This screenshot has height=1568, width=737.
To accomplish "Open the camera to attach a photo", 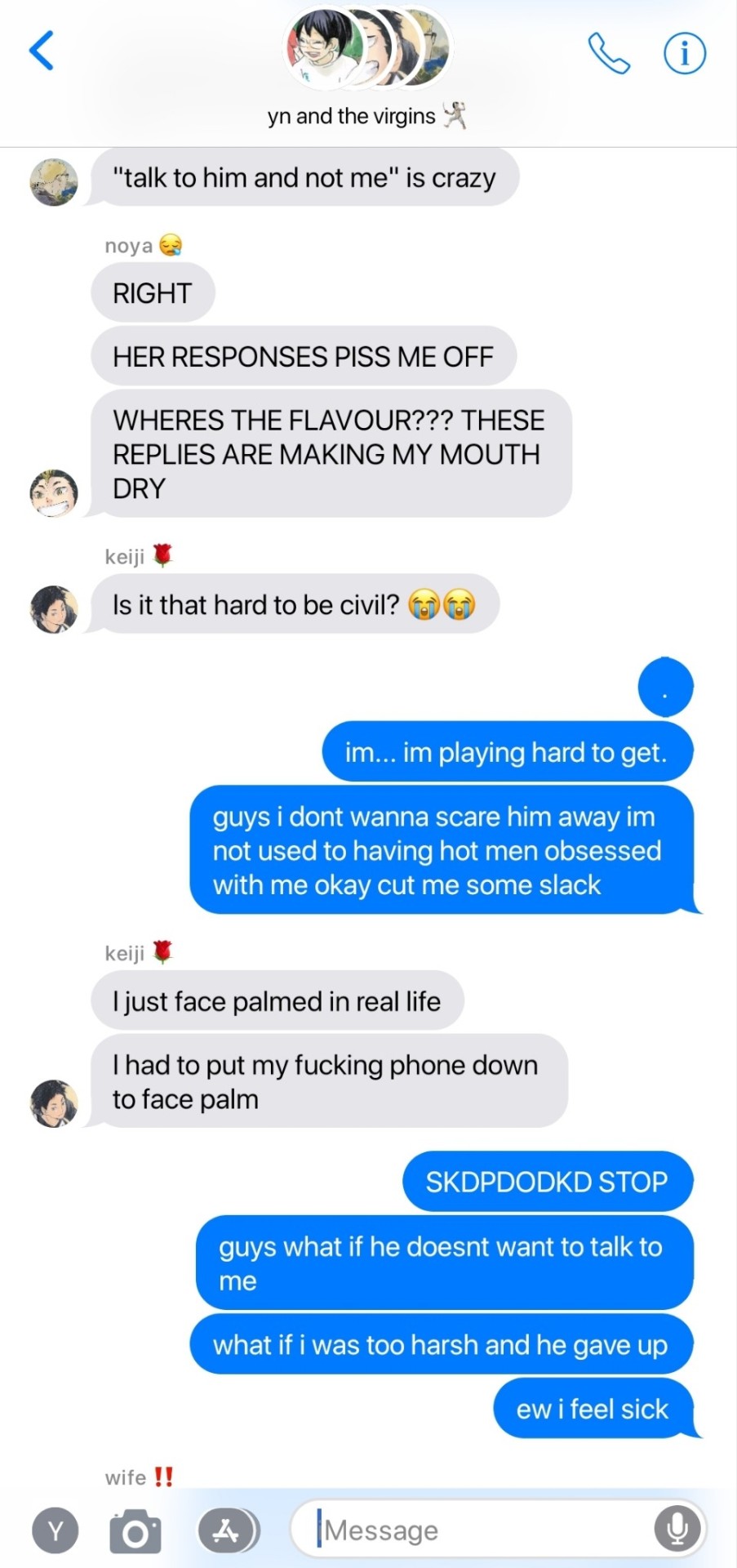I will click(x=135, y=1530).
